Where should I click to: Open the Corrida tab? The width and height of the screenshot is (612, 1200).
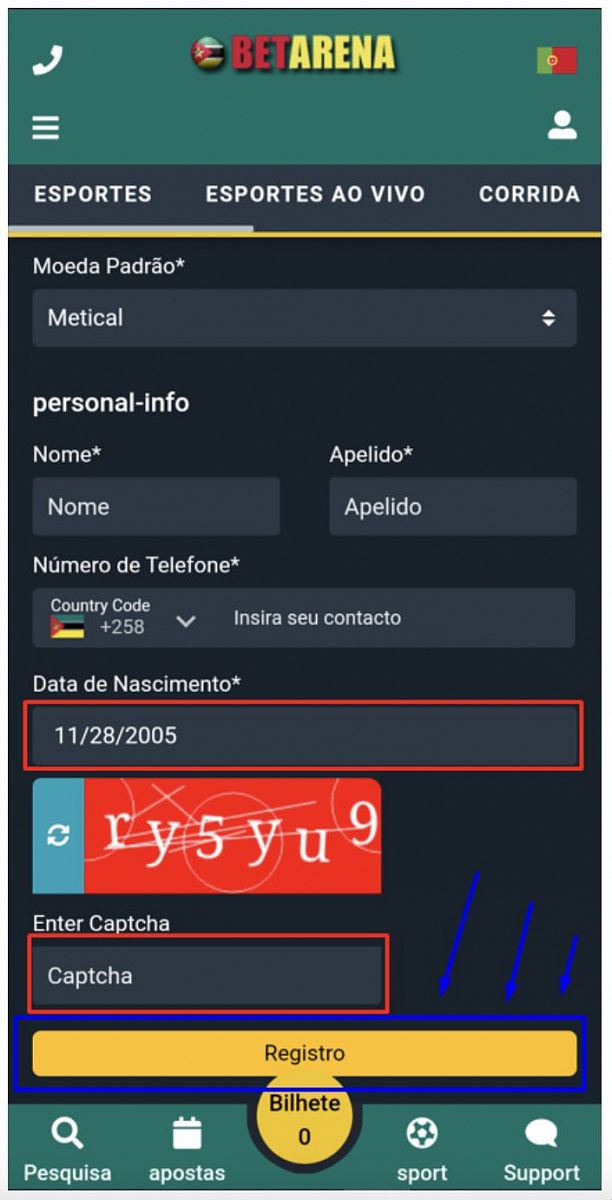(529, 194)
